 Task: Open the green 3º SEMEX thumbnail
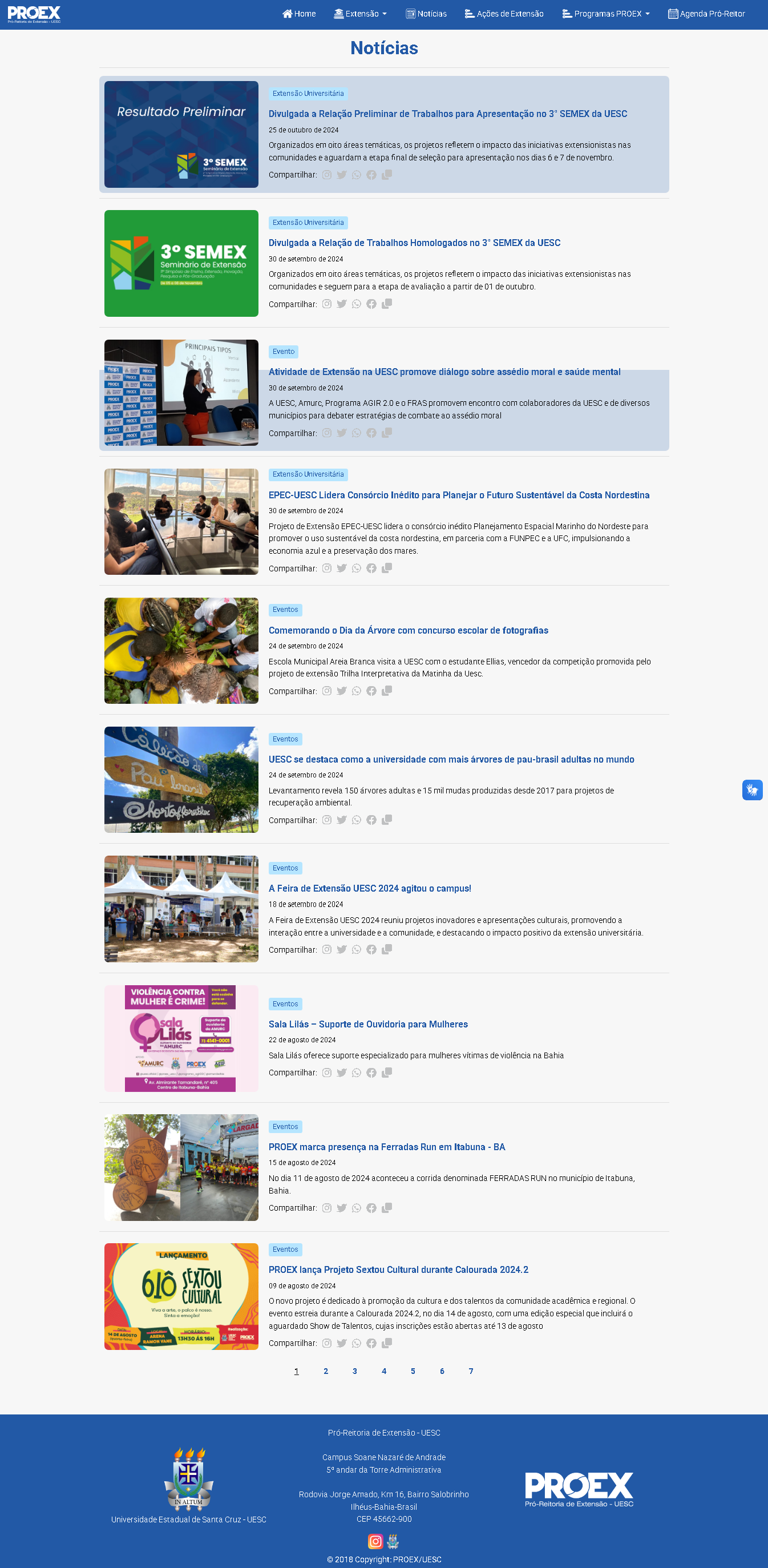(x=181, y=263)
